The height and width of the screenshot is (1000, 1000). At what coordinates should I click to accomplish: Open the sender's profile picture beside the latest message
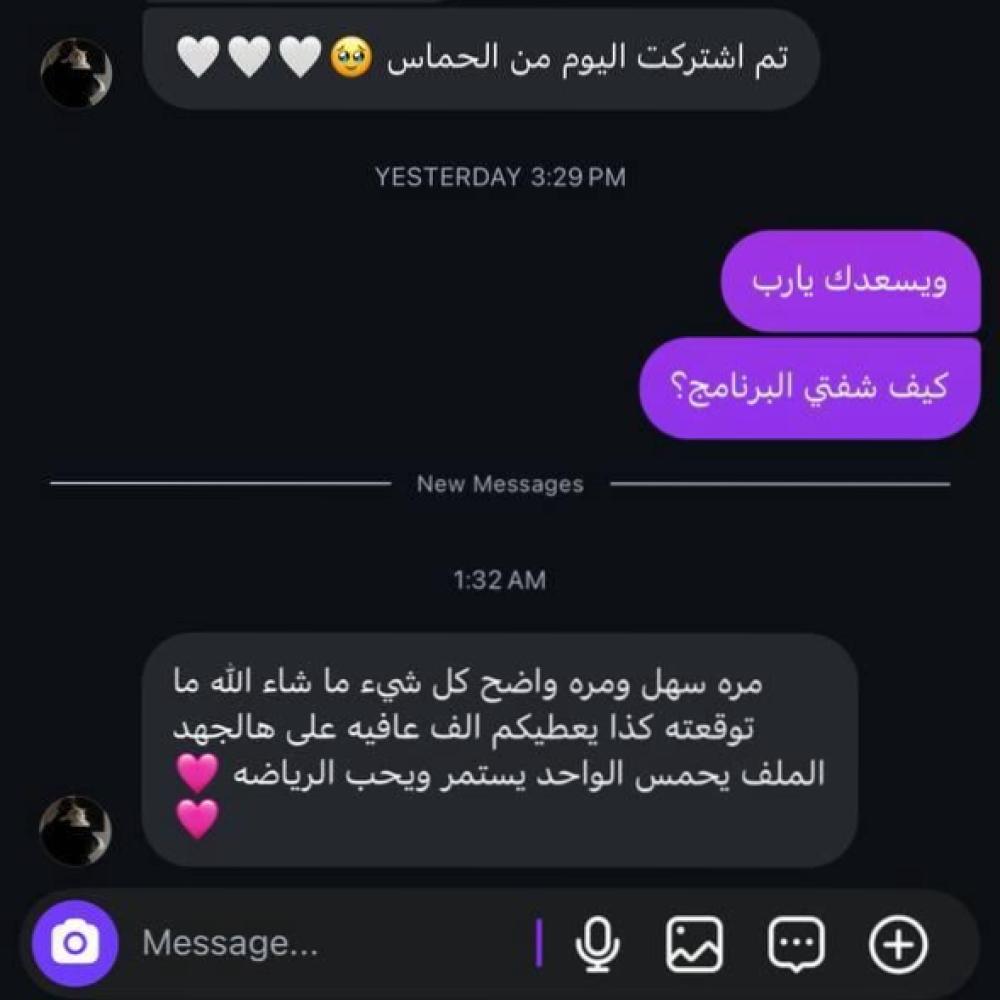pos(75,830)
